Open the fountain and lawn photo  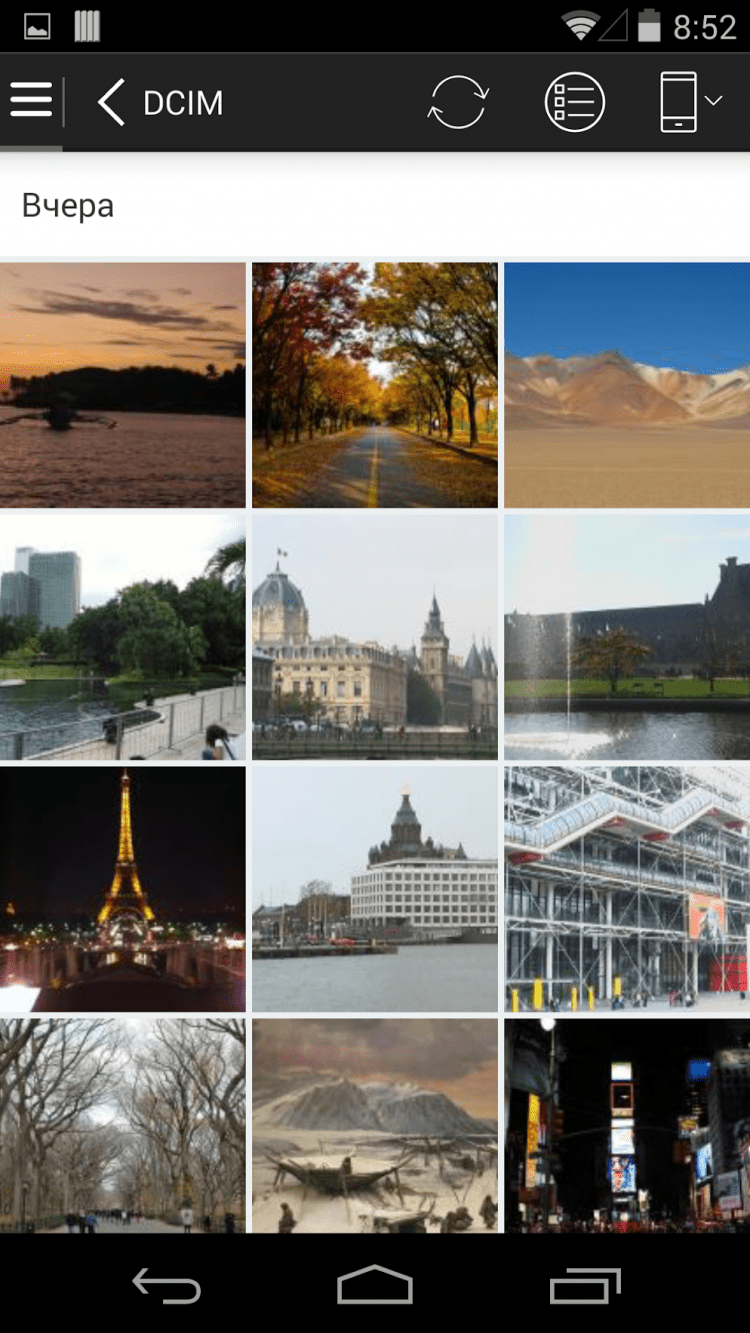click(627, 637)
